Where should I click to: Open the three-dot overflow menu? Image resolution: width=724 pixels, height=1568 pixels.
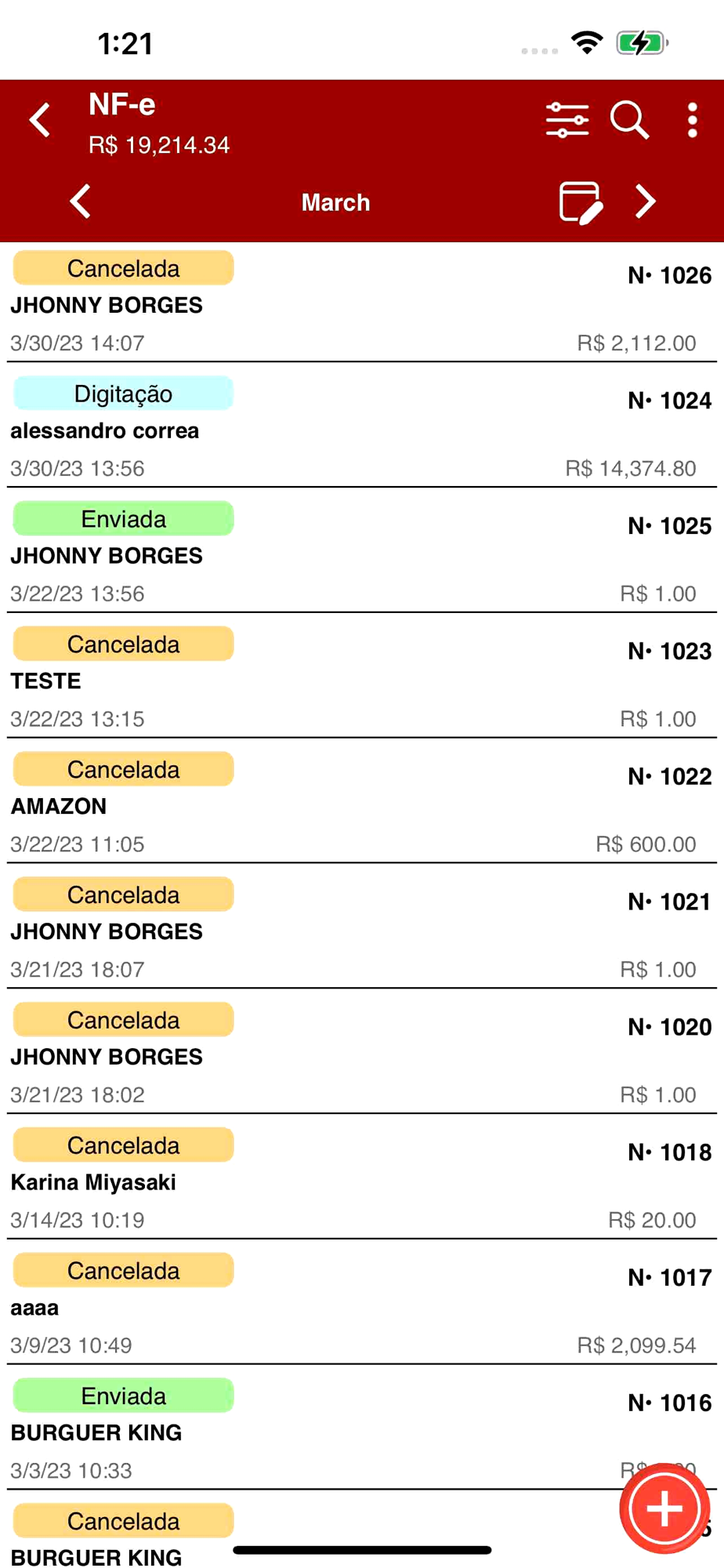692,121
